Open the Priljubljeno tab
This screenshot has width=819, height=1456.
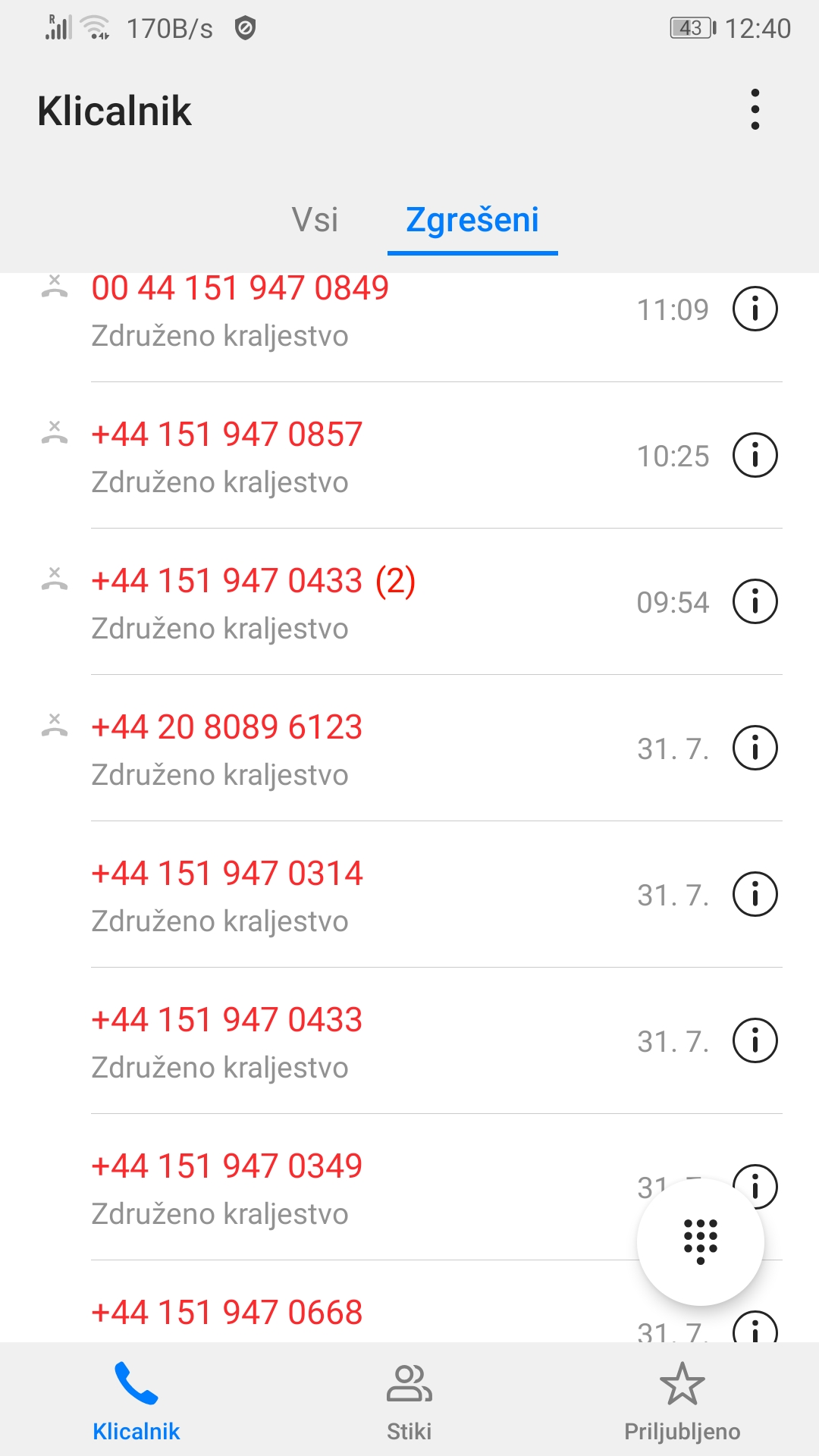click(682, 1401)
